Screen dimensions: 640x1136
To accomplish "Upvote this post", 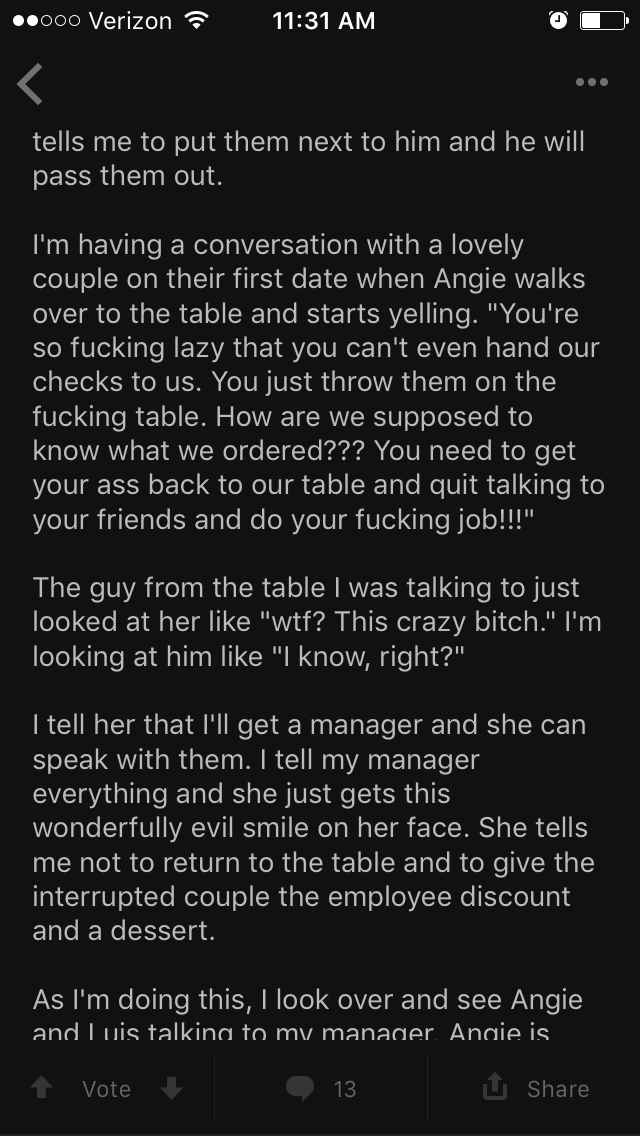I will click(x=41, y=1087).
